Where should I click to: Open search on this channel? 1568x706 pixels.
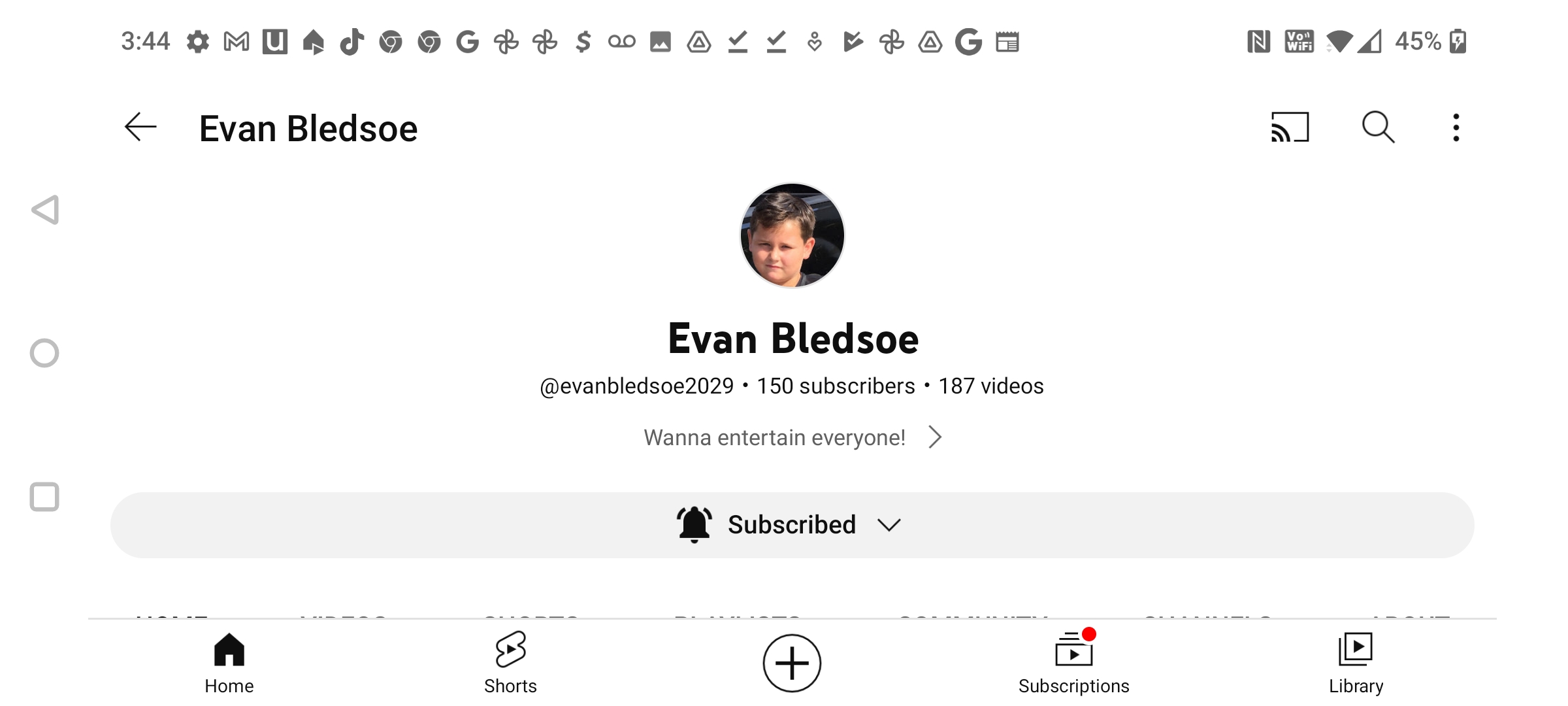point(1378,127)
